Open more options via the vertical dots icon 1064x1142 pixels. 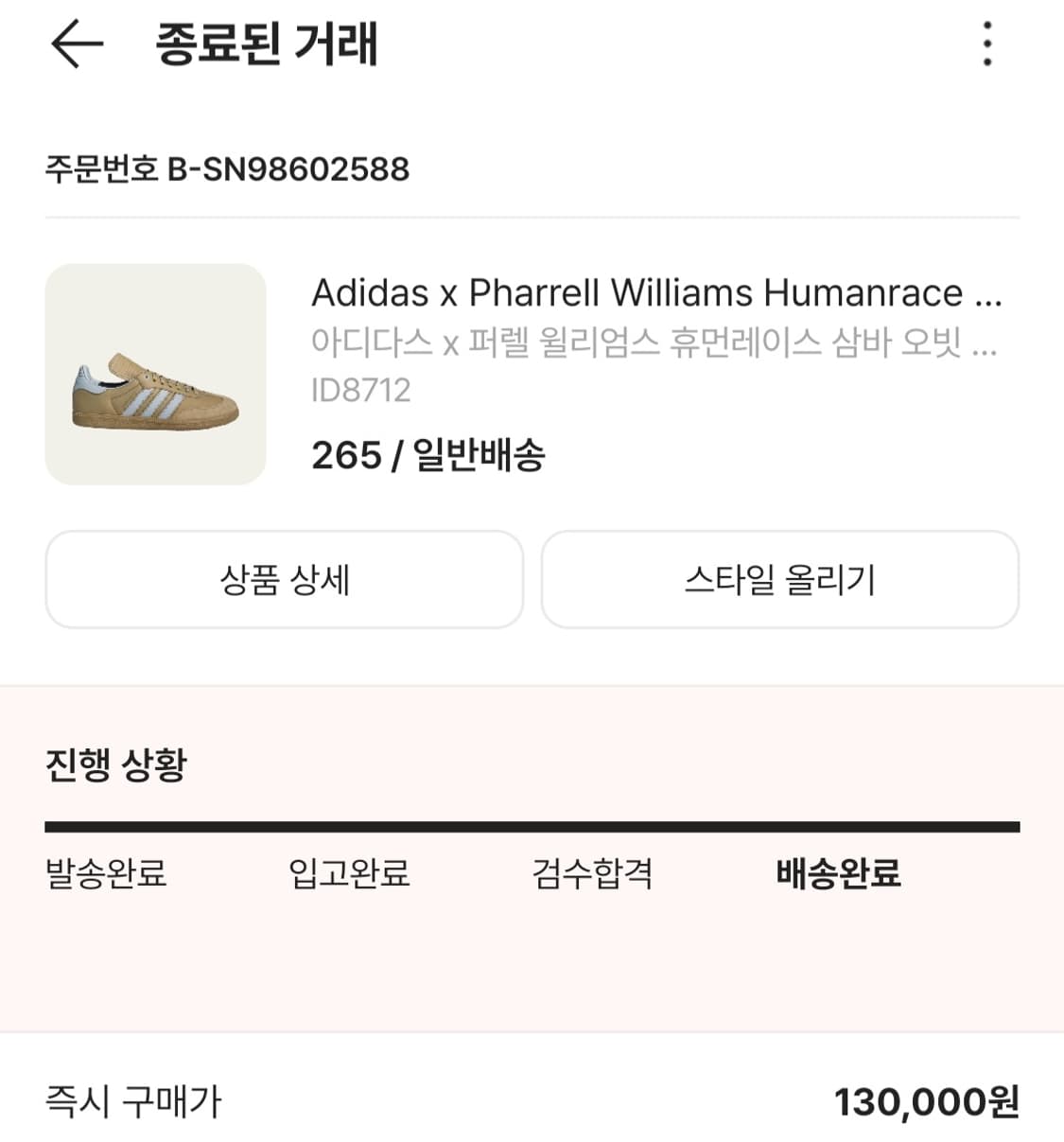tap(987, 44)
